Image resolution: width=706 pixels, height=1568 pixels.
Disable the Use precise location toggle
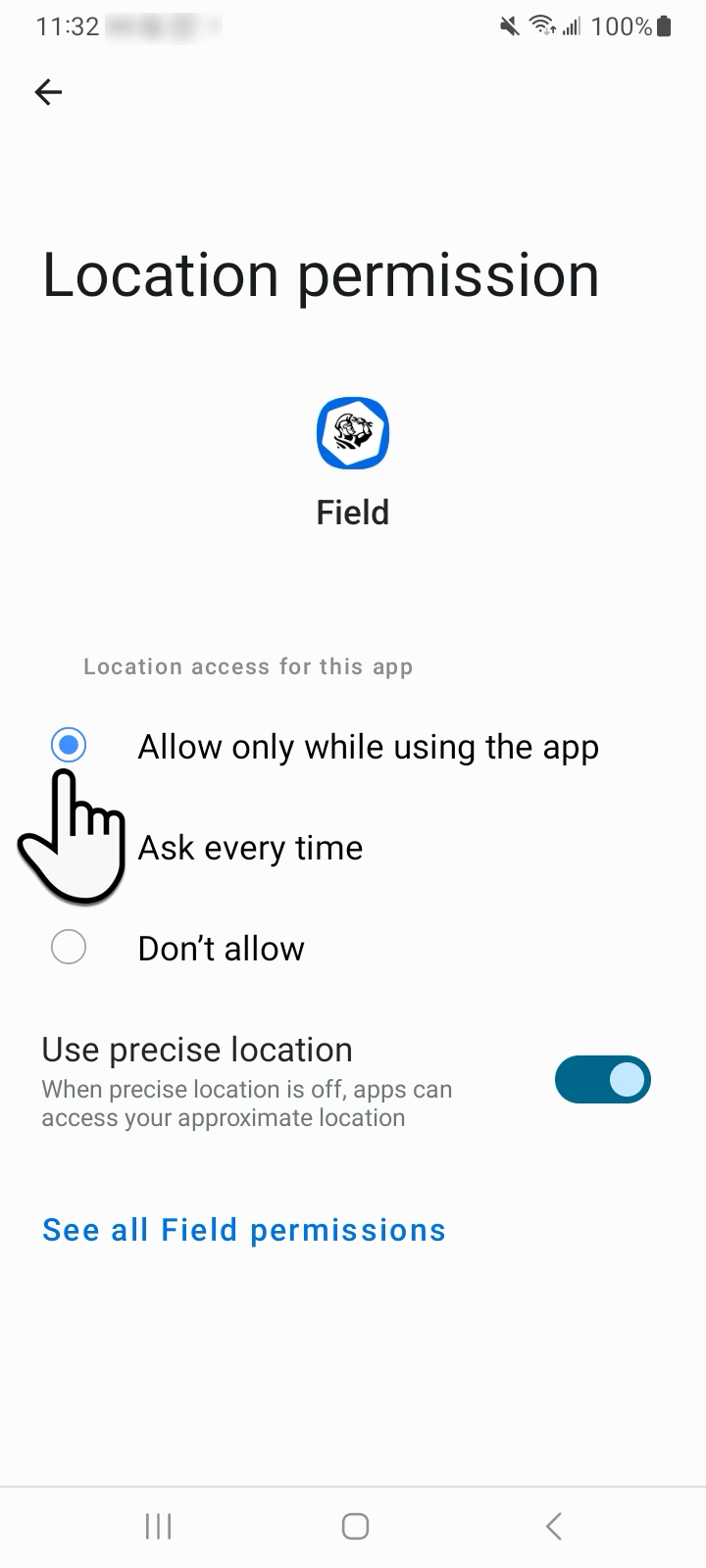[x=602, y=1079]
